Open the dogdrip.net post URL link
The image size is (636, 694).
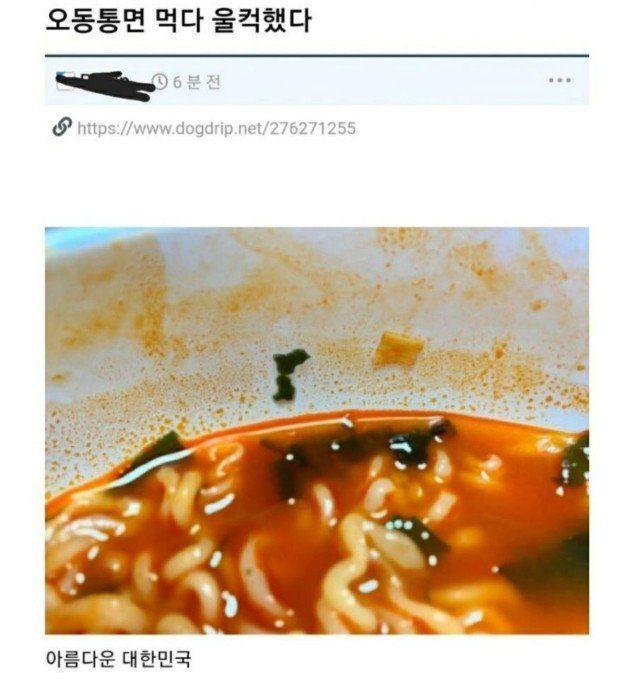[216, 129]
